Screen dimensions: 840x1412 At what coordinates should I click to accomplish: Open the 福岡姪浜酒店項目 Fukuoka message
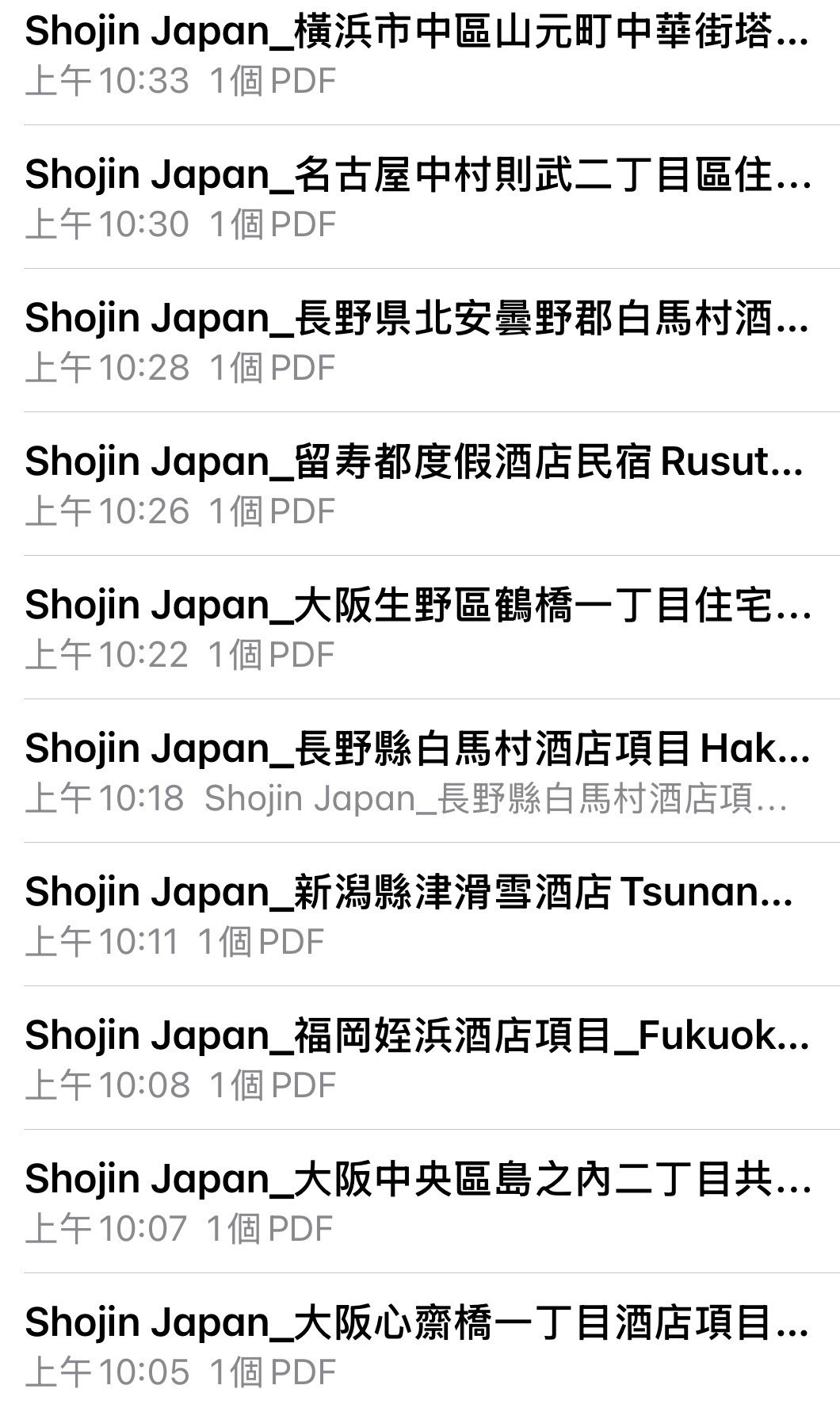pyautogui.click(x=418, y=1058)
